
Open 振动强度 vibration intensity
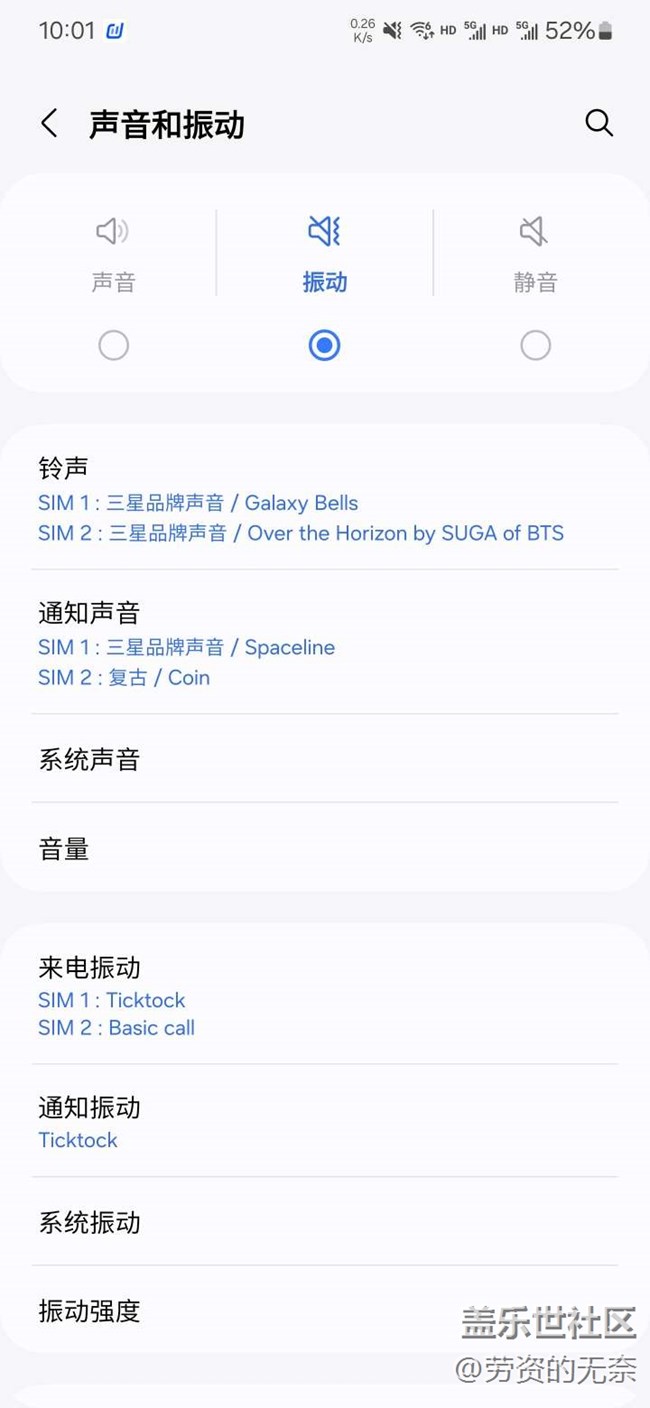[x=250, y=1310]
